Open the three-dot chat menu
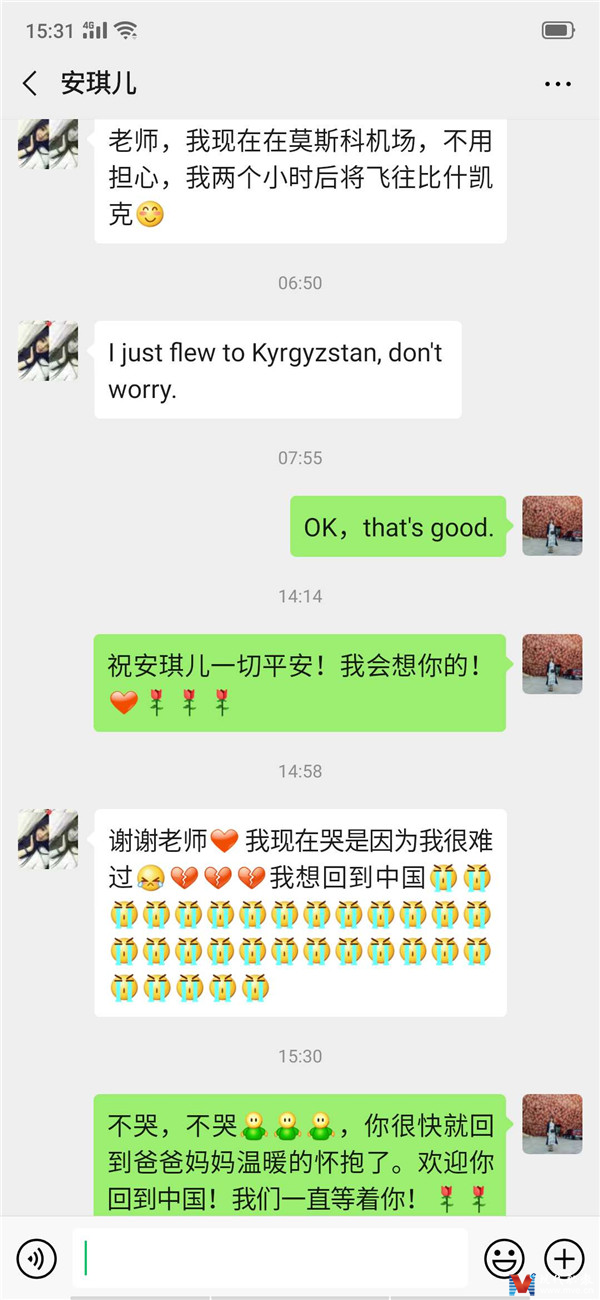 [558, 84]
